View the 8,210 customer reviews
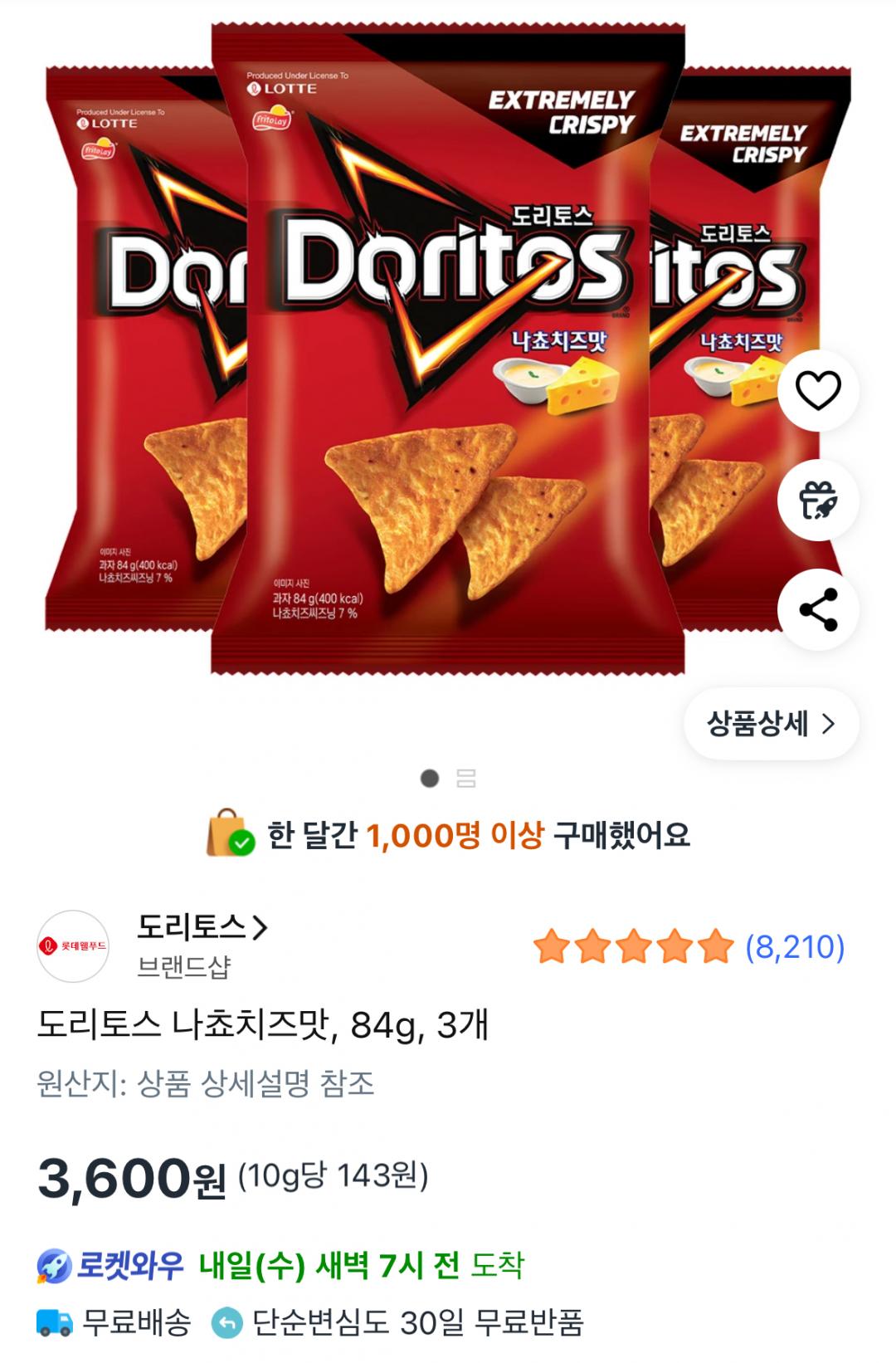The image size is (896, 1363). coord(794,947)
